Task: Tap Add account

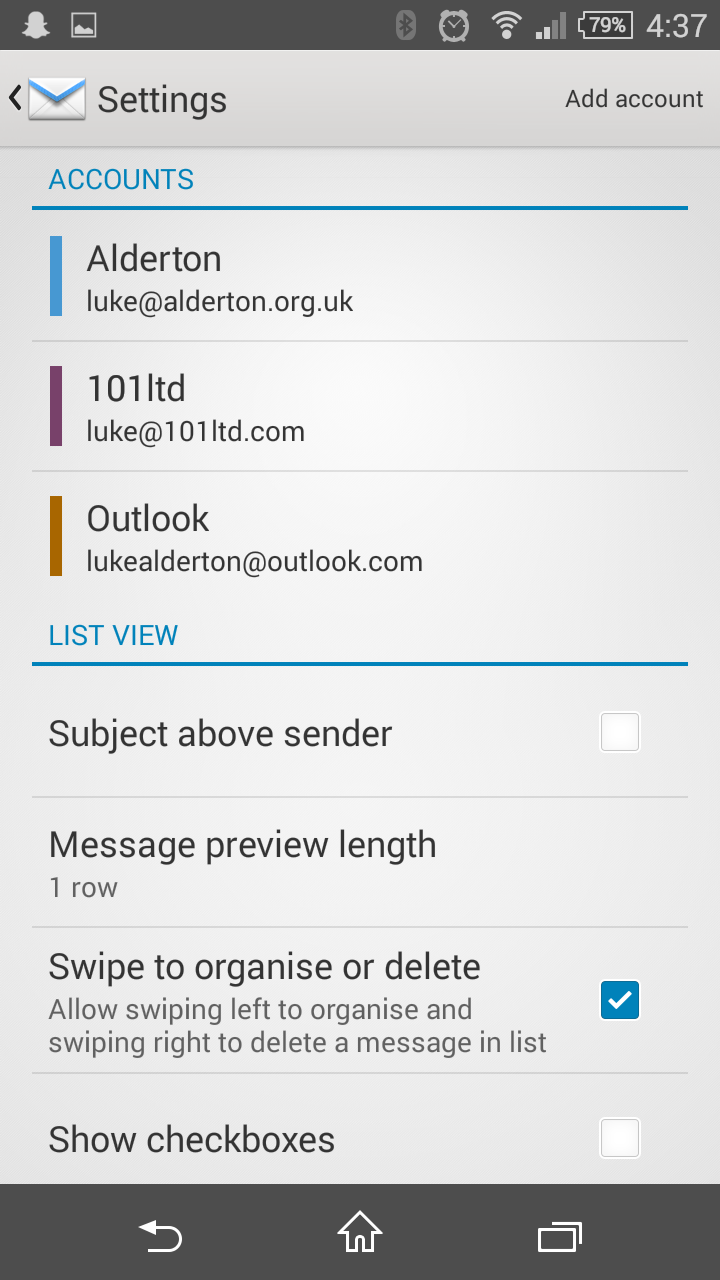Action: pyautogui.click(x=634, y=99)
